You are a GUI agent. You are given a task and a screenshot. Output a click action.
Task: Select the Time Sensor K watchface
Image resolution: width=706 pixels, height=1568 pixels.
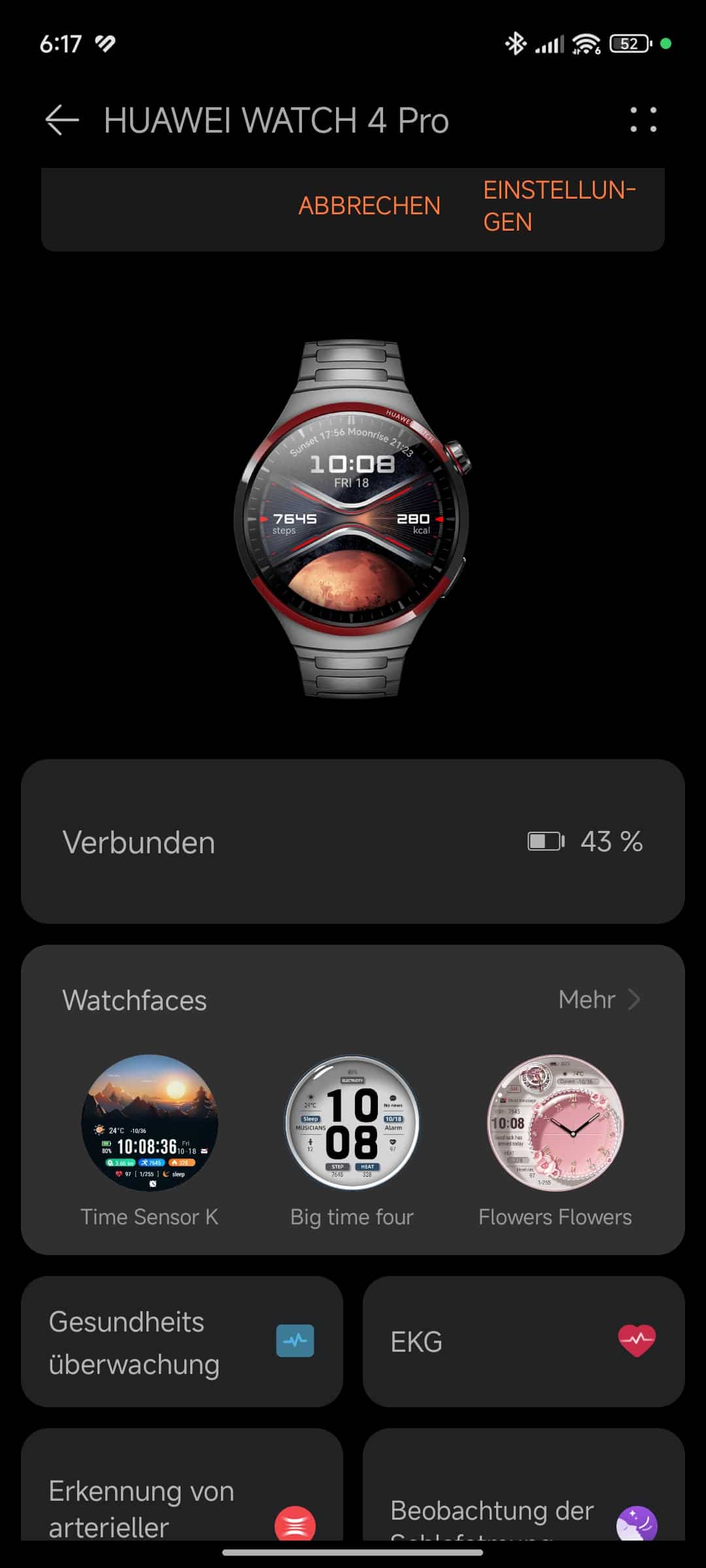[x=150, y=1123]
